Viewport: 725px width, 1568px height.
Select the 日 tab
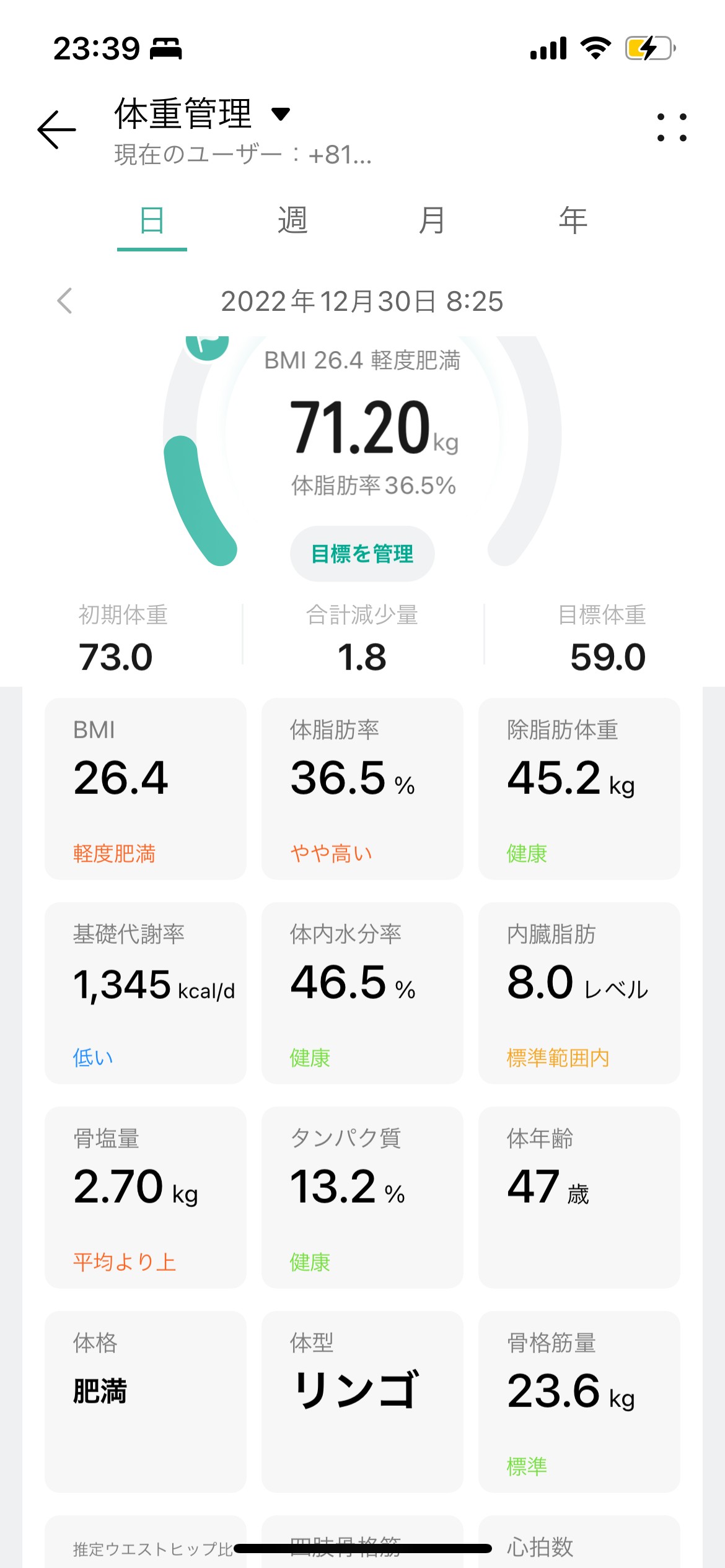152,220
